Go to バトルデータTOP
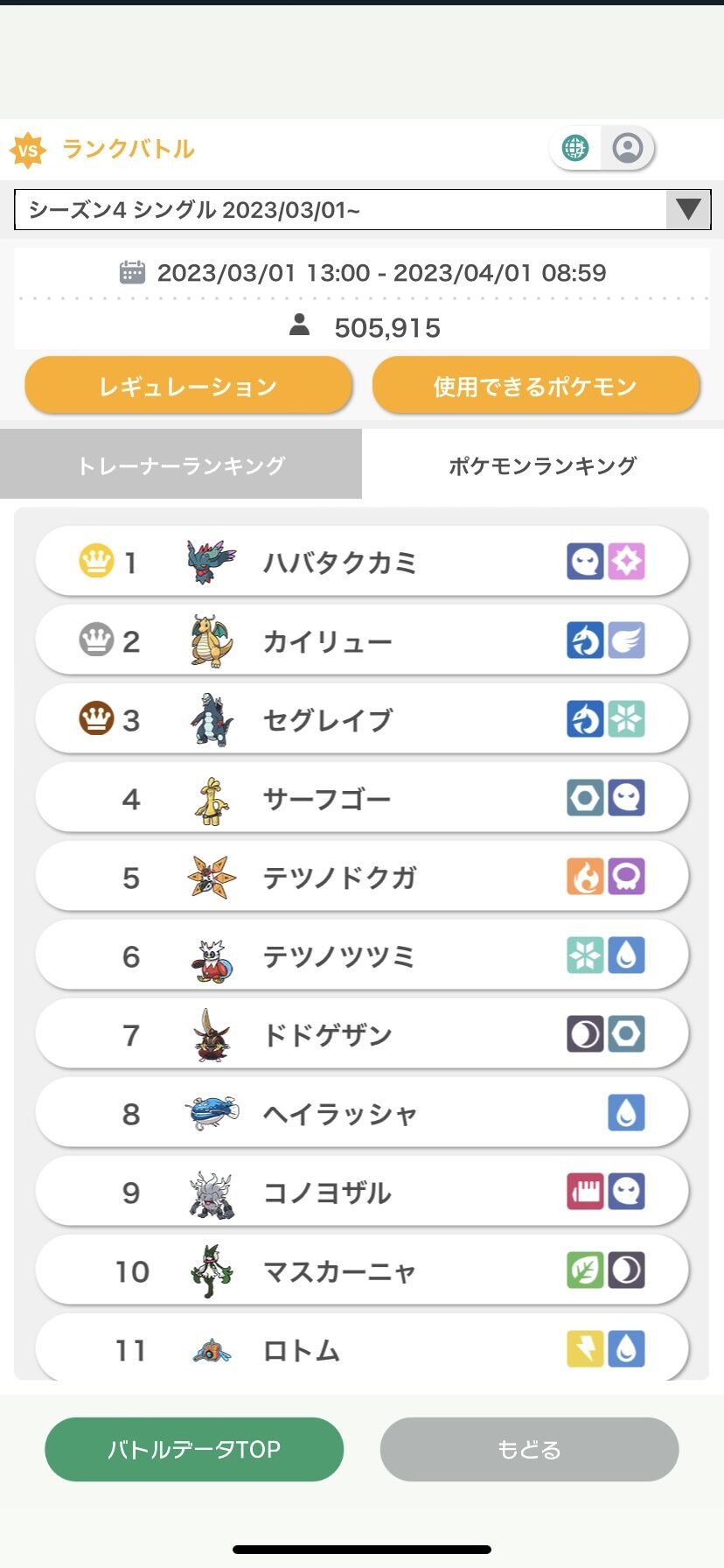This screenshot has height=1568, width=724. pos(194,1449)
